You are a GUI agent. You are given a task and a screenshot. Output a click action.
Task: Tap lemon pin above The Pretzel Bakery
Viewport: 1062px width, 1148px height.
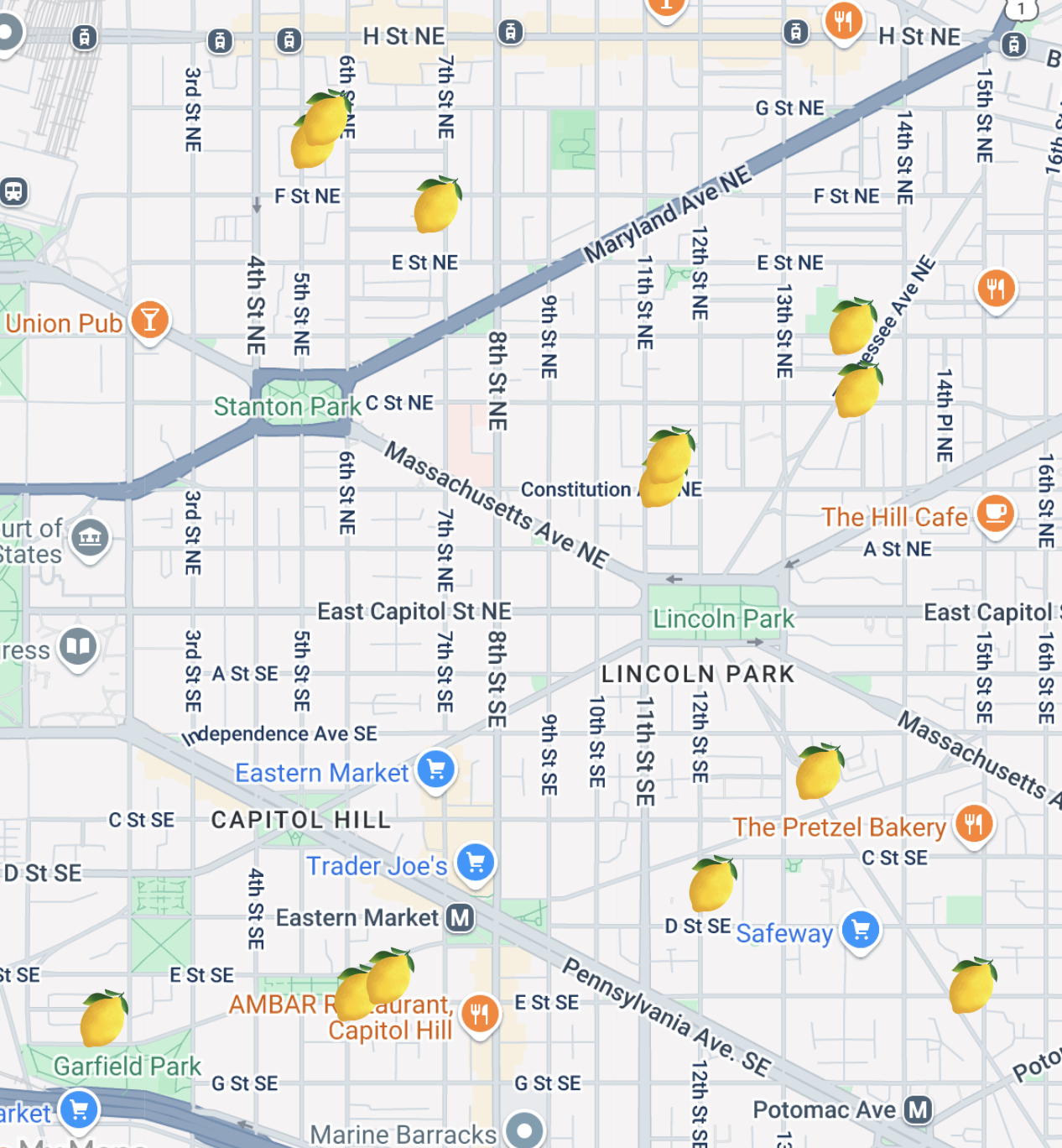819,772
